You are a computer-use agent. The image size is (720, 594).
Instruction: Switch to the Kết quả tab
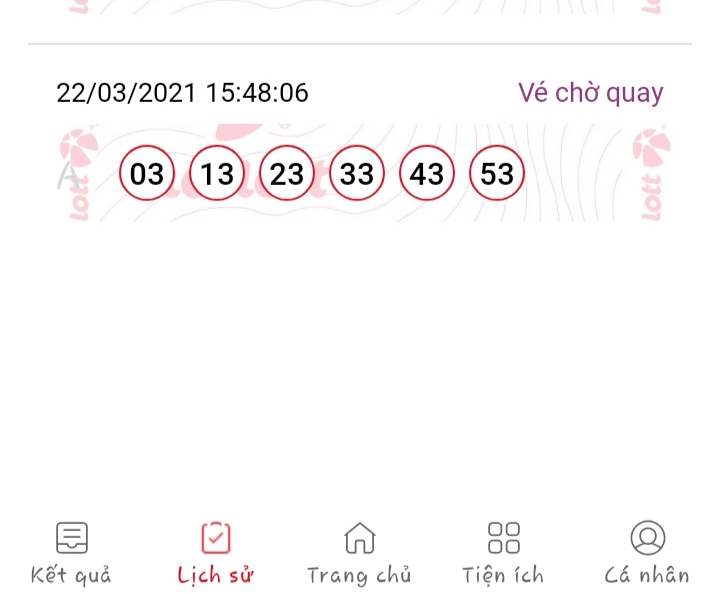pyautogui.click(x=71, y=552)
